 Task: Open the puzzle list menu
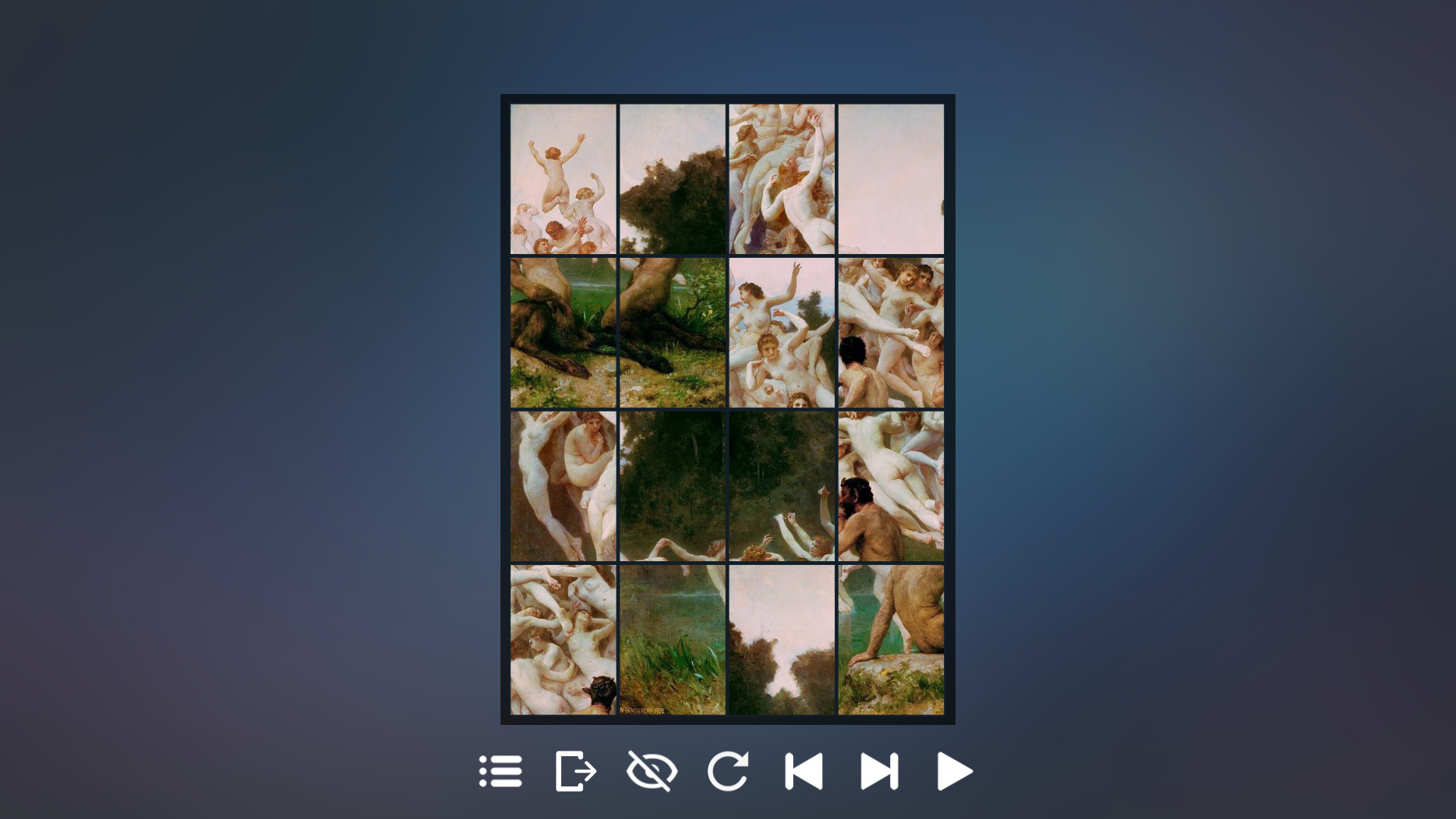point(500,771)
